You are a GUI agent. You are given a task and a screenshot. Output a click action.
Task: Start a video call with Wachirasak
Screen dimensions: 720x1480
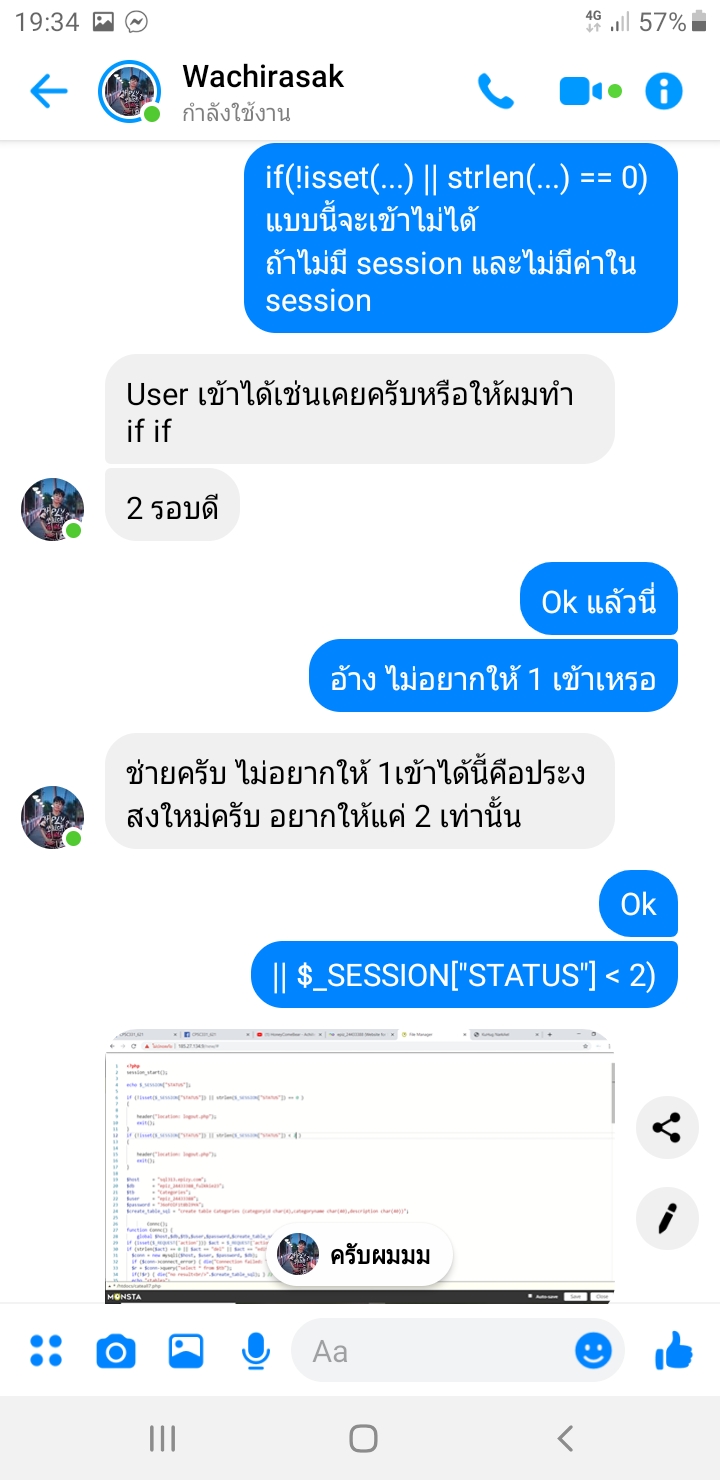click(x=589, y=92)
